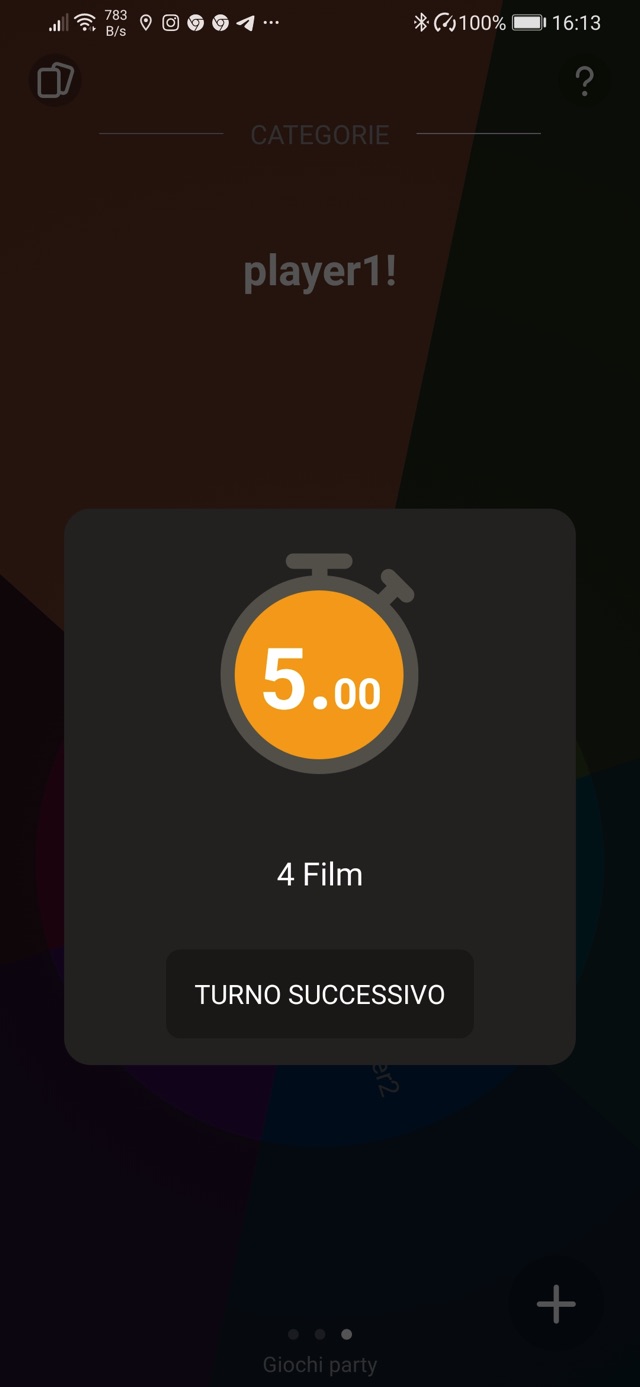Tap the TURNO SUCCESSIVO button
Screen dimensions: 640x1387
[319, 994]
